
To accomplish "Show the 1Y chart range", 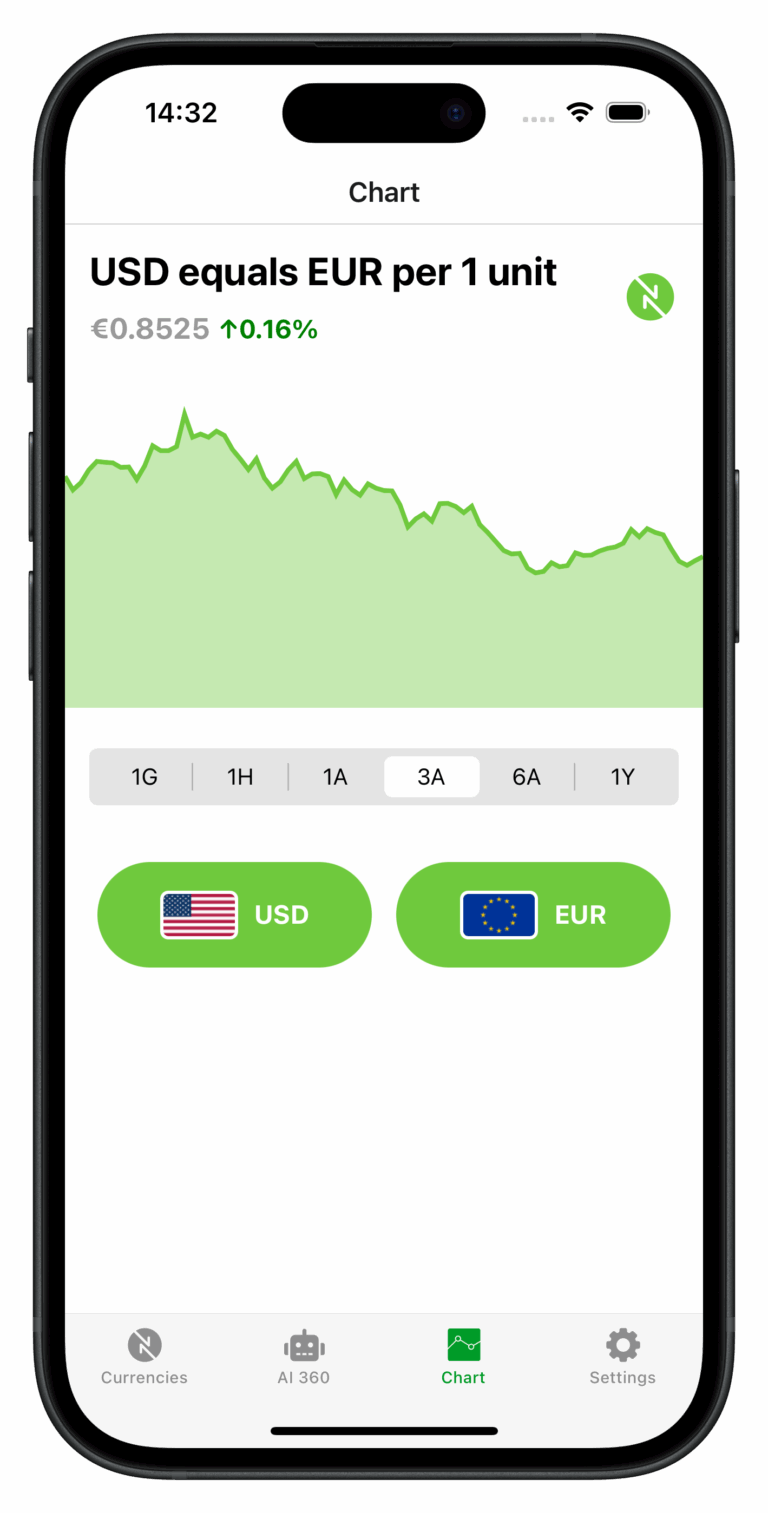I will (622, 777).
